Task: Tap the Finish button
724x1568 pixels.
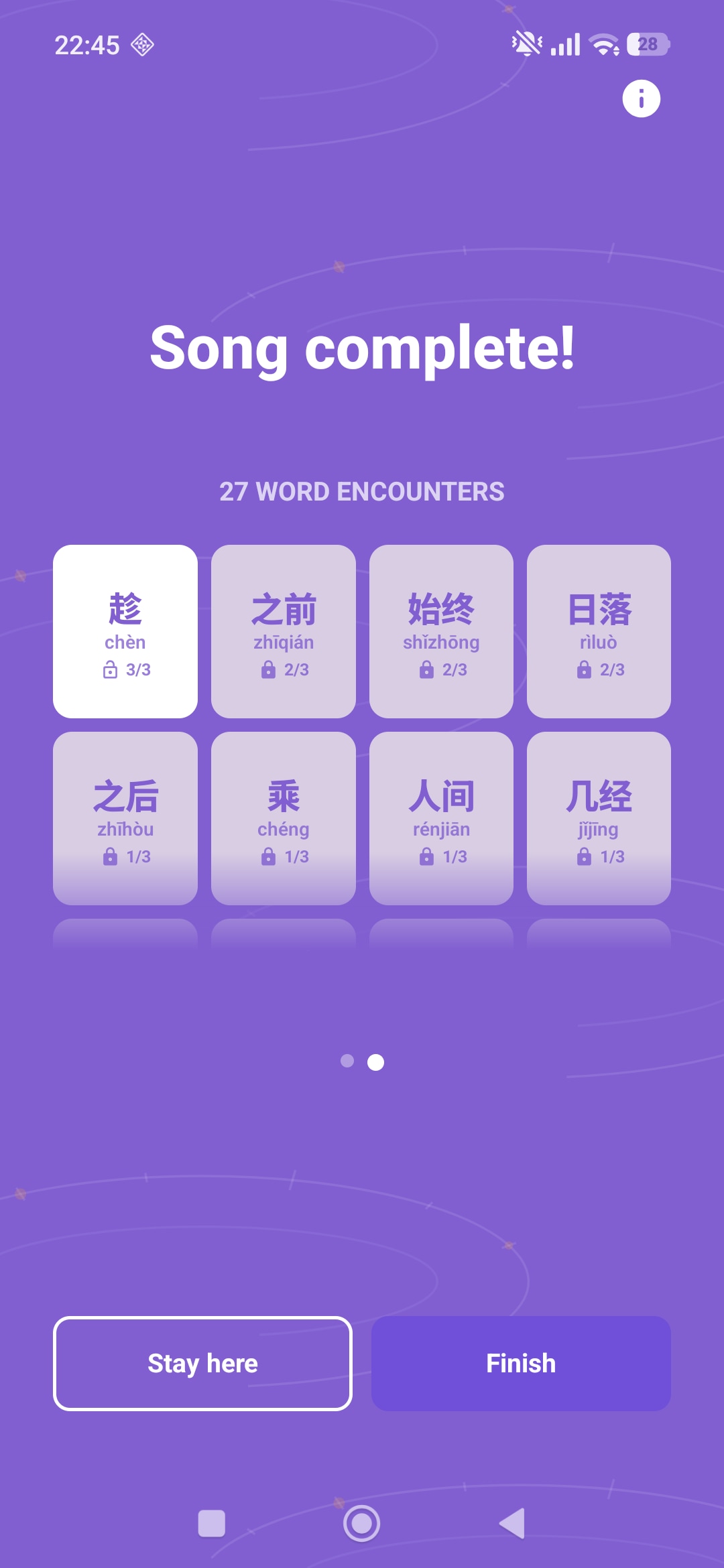Action: coord(521,1364)
